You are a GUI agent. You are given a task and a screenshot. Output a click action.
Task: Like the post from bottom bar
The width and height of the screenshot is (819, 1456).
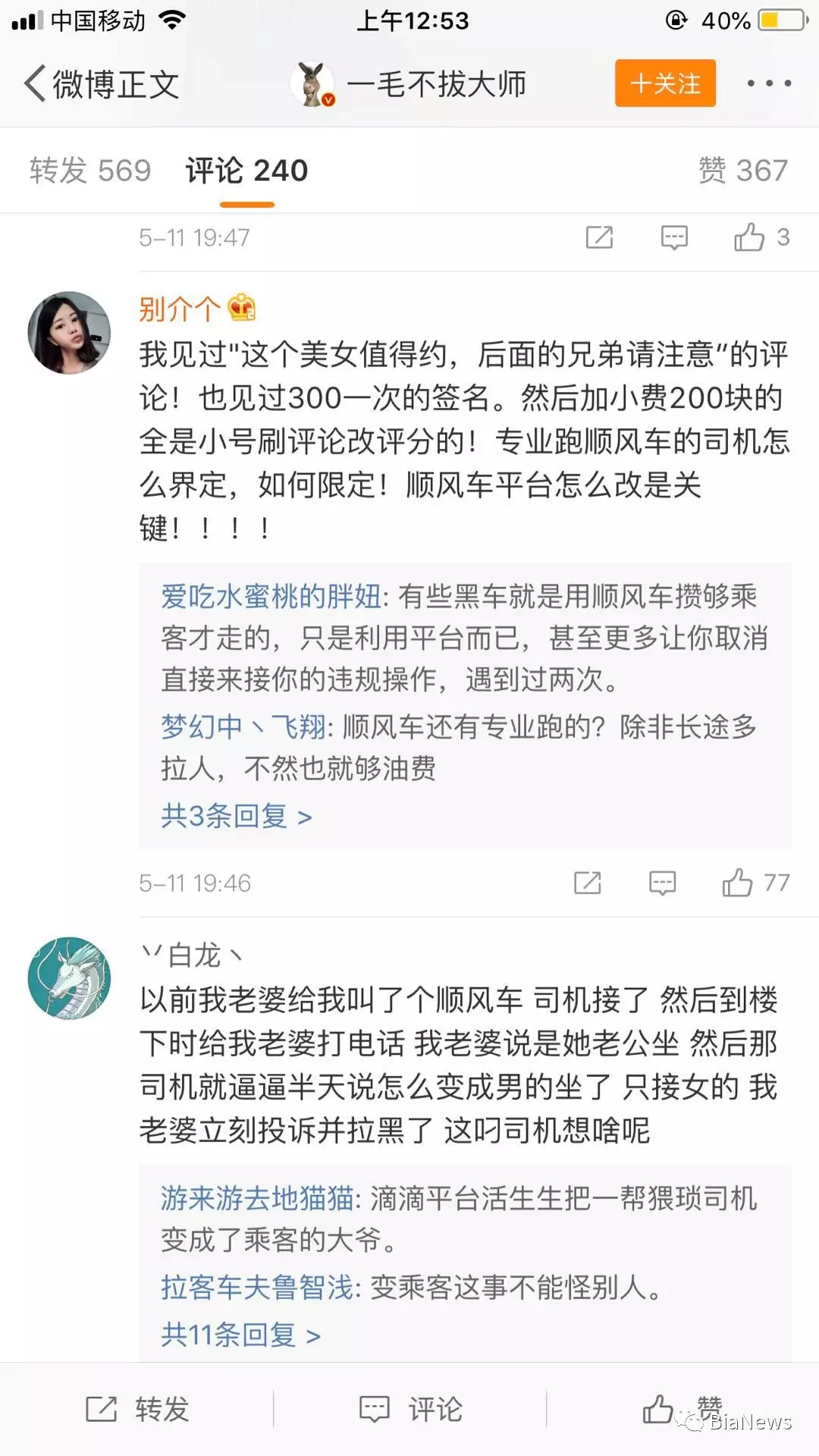(681, 1409)
